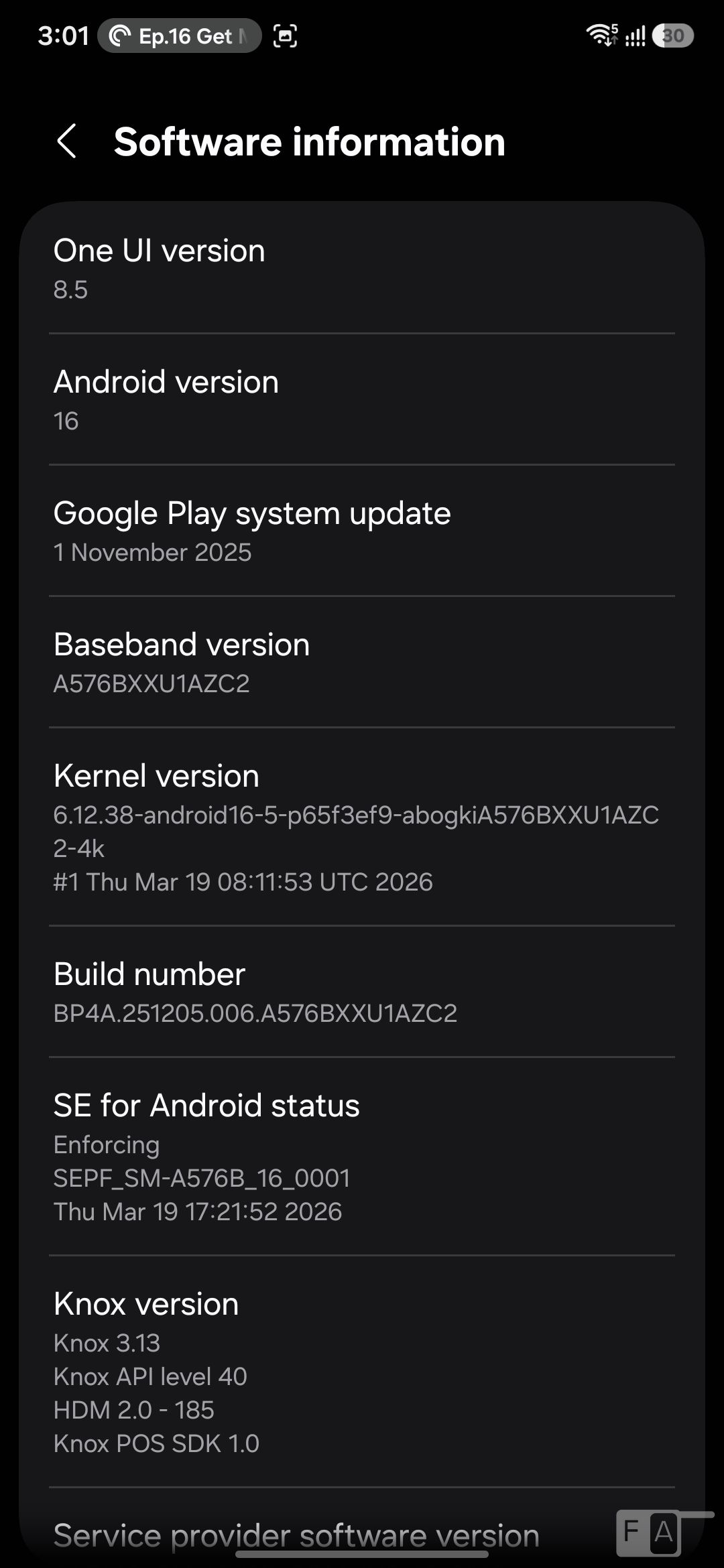
Task: Tap the Build number row
Action: (x=362, y=992)
